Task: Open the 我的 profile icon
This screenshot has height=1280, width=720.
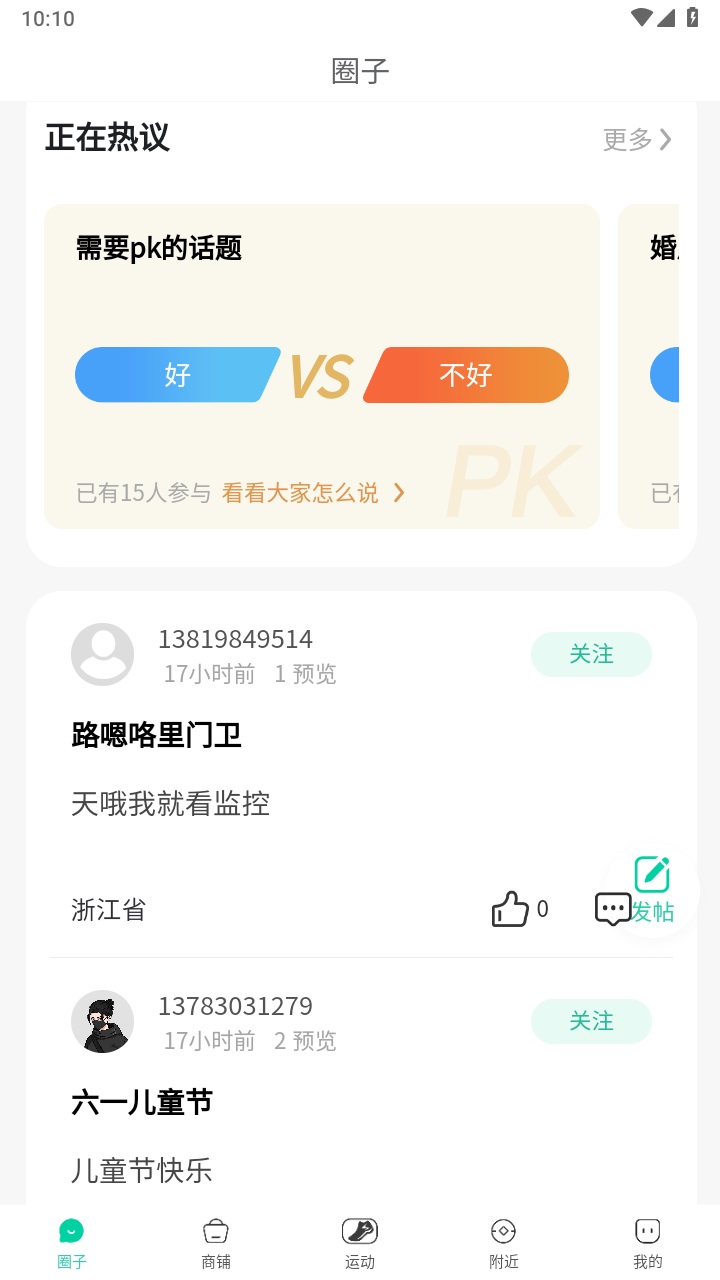Action: 647,1229
